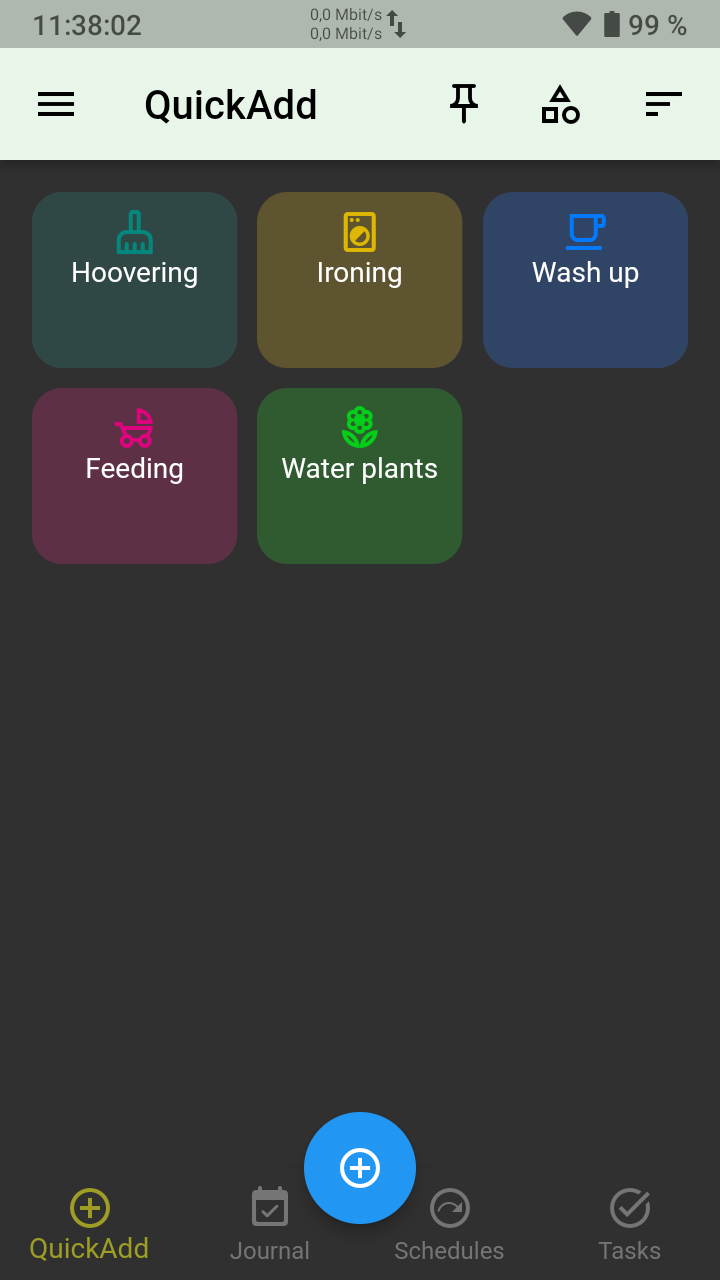Viewport: 720px width, 1280px height.
Task: Tap the Water plants card
Action: click(x=360, y=476)
